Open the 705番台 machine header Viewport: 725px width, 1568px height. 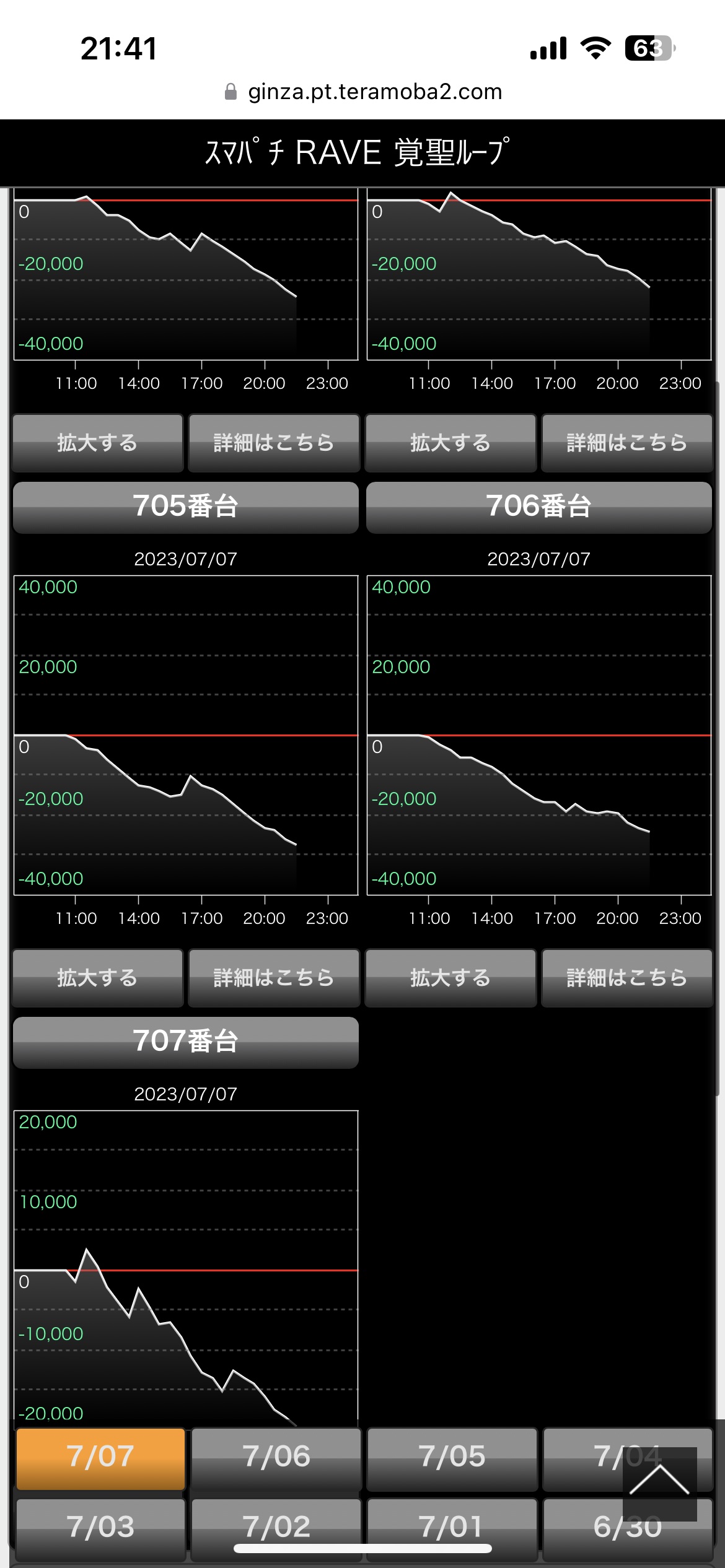point(186,507)
